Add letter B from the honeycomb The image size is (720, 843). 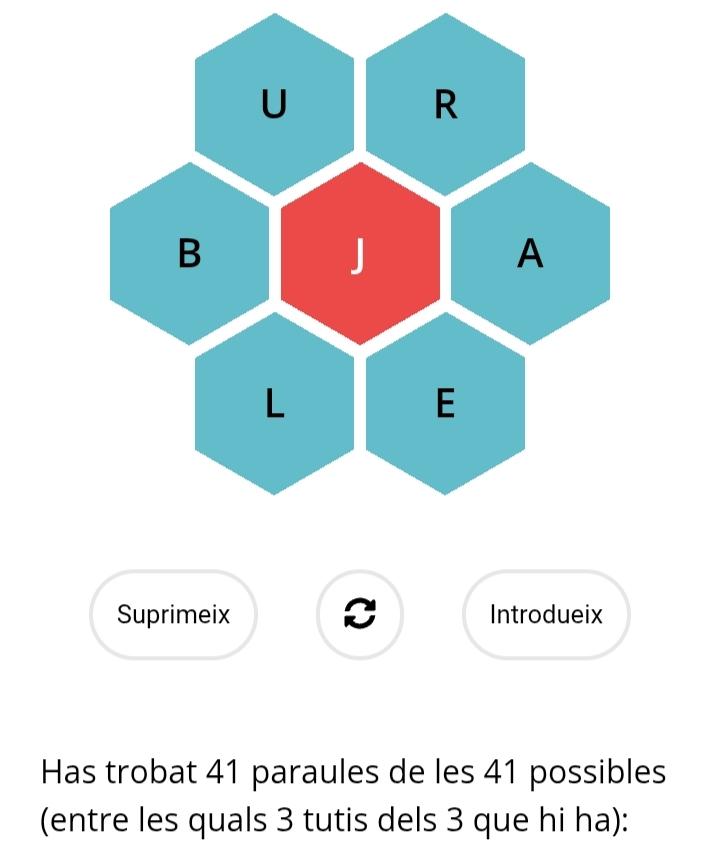(x=189, y=254)
